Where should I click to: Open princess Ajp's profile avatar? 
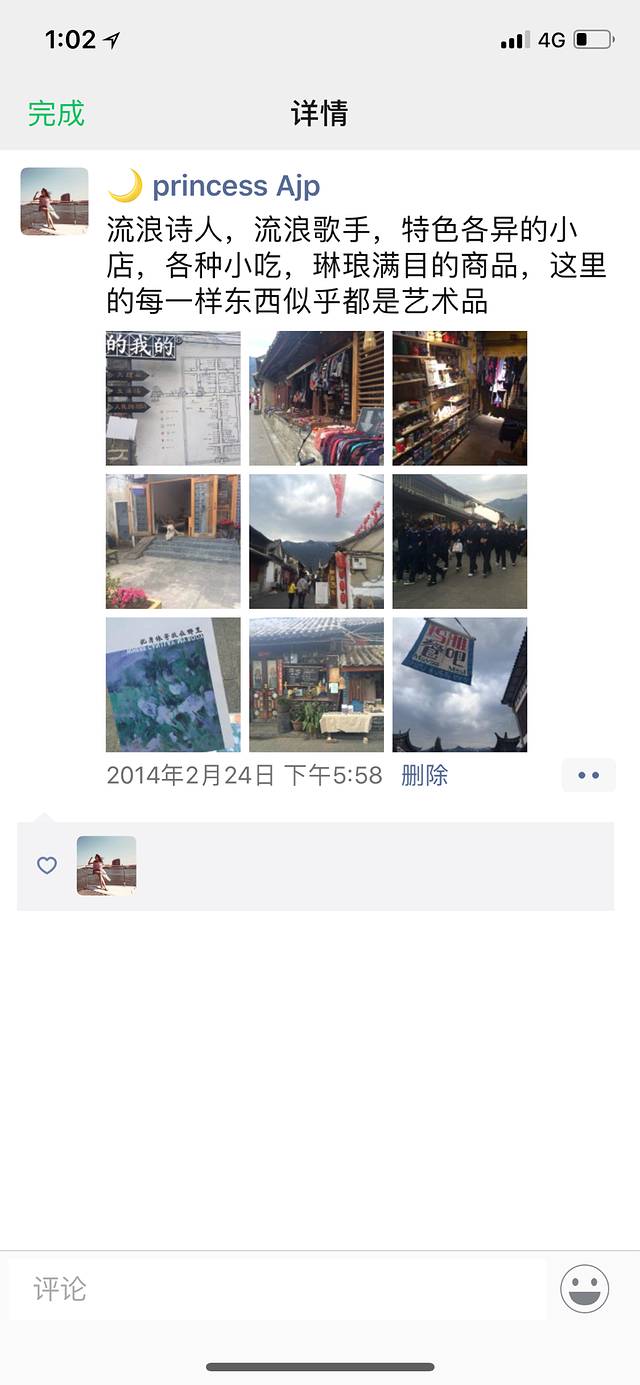tap(54, 201)
